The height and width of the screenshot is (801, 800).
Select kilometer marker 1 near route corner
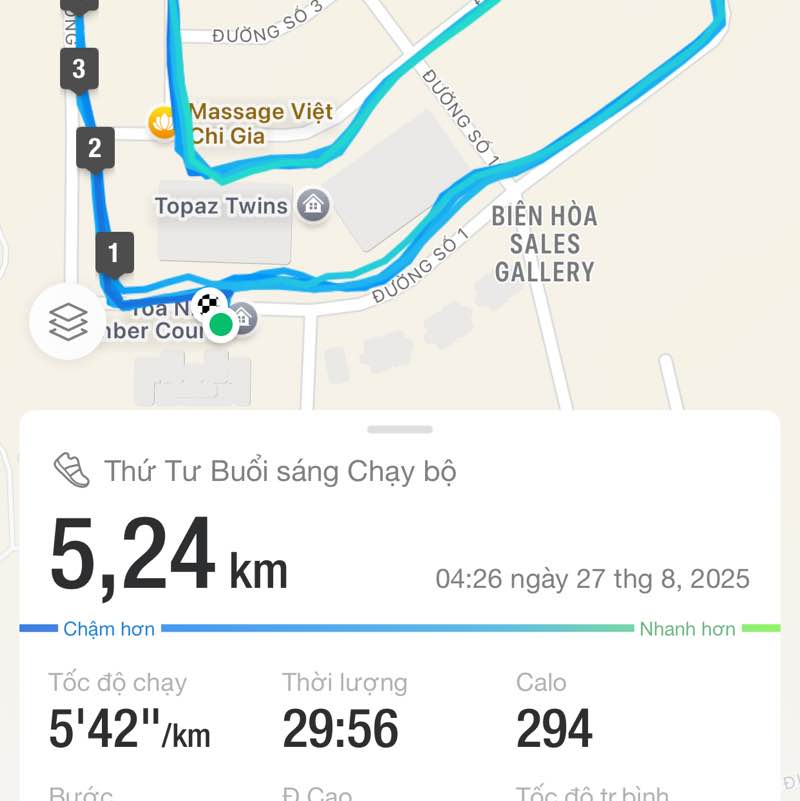point(114,252)
